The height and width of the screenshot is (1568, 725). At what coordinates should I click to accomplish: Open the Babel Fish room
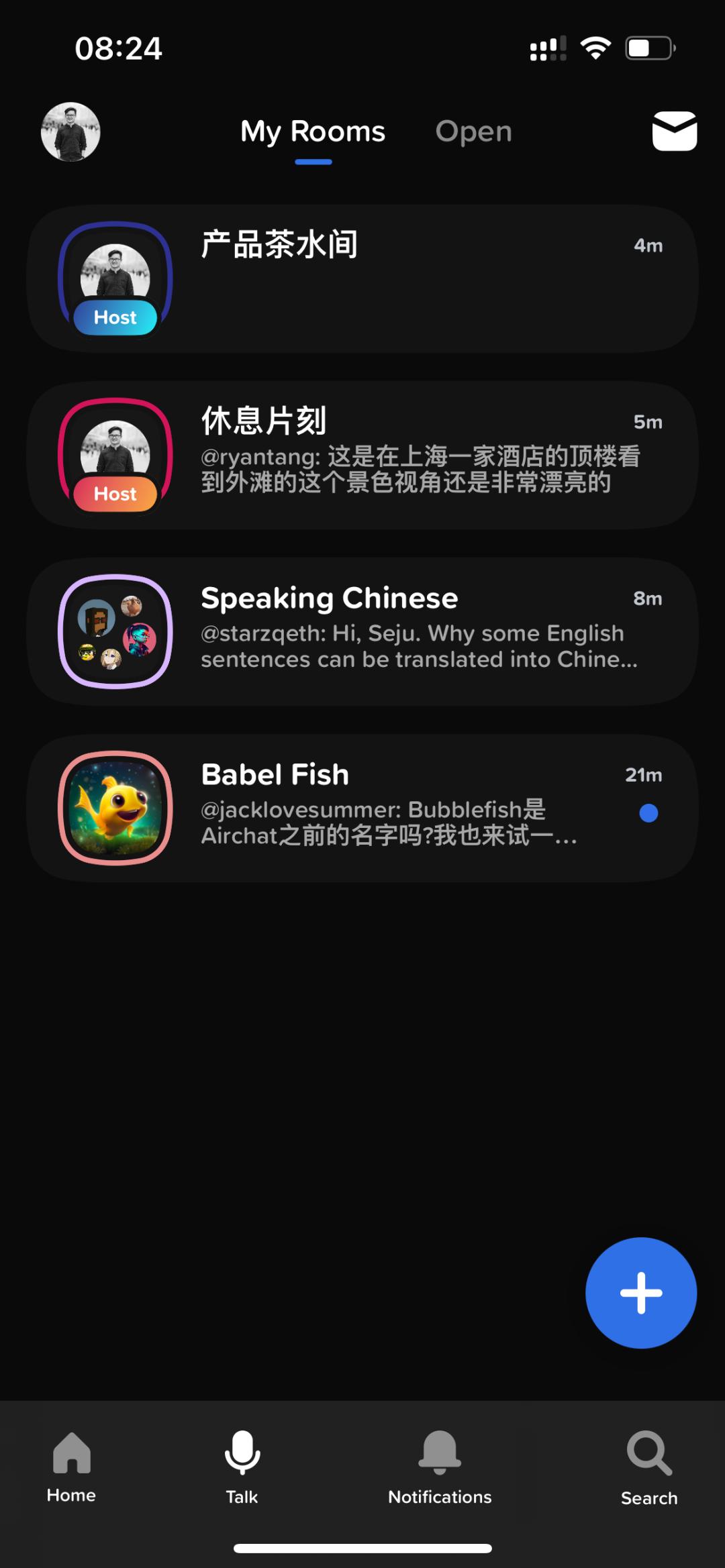point(362,808)
